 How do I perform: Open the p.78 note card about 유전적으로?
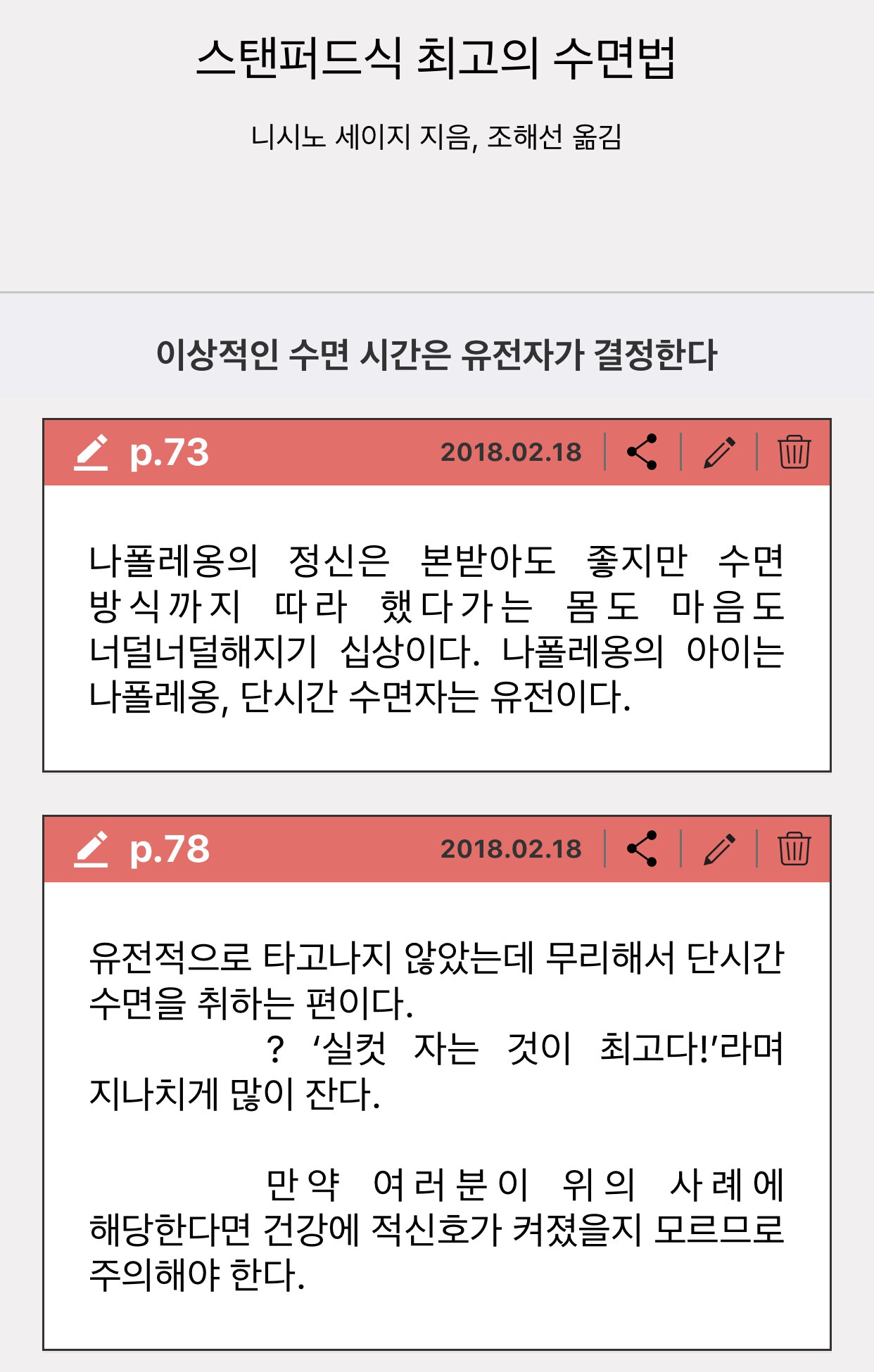tap(436, 1115)
